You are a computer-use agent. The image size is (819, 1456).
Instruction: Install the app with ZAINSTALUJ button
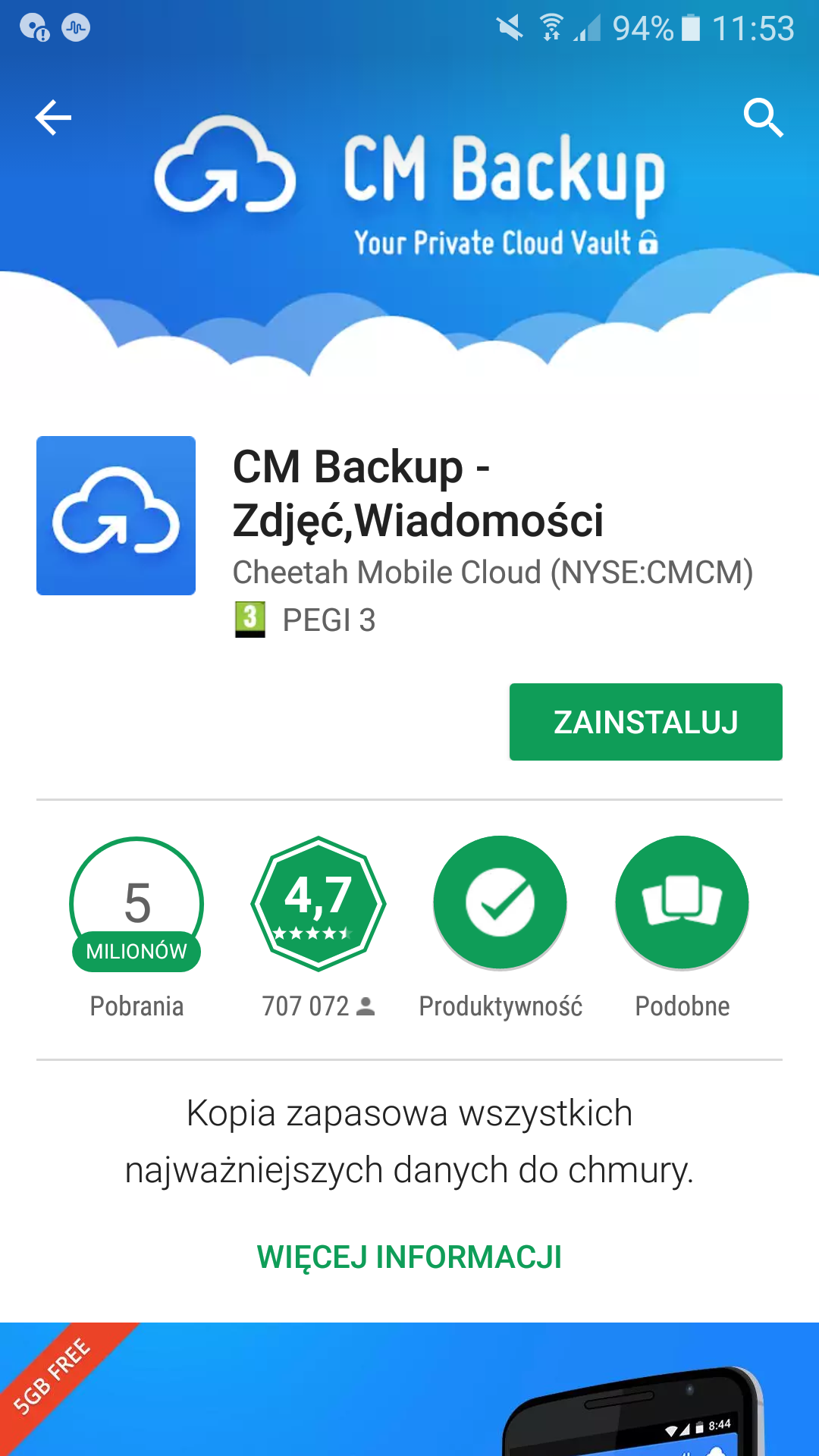(x=645, y=722)
